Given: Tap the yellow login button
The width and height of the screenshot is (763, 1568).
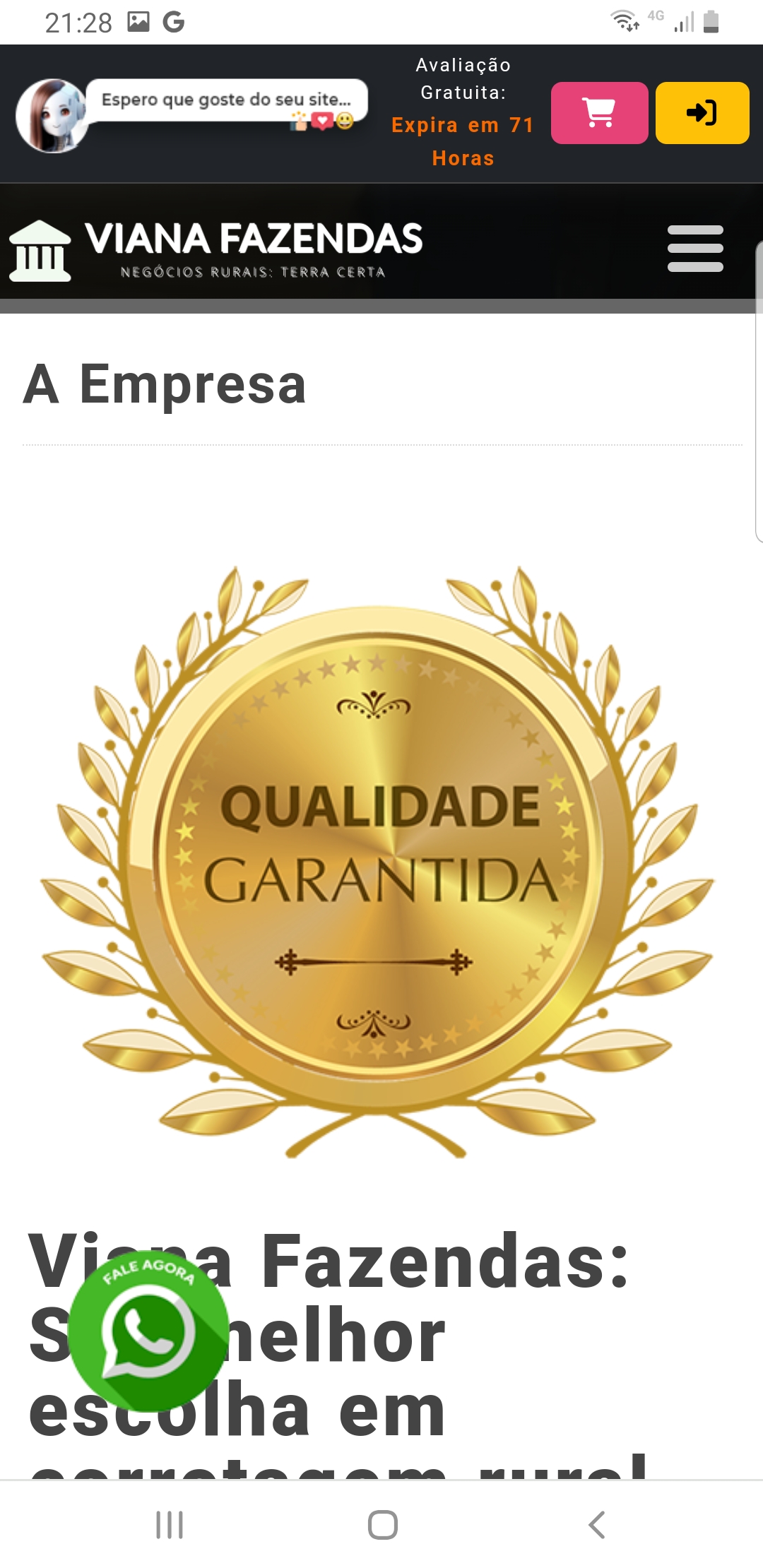Looking at the screenshot, I should pos(702,113).
